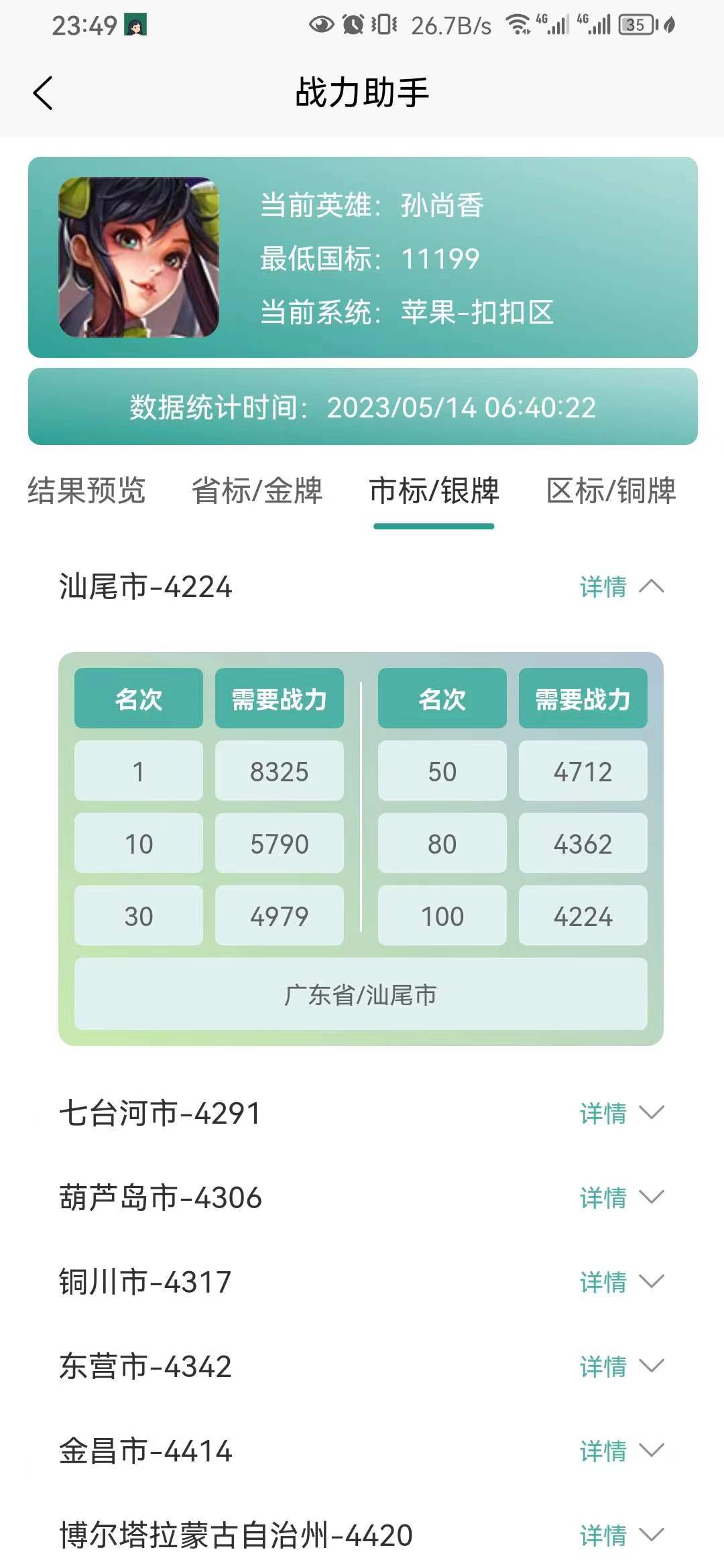
Task: Tap the back arrow to leave 战力助手
Action: tap(43, 92)
